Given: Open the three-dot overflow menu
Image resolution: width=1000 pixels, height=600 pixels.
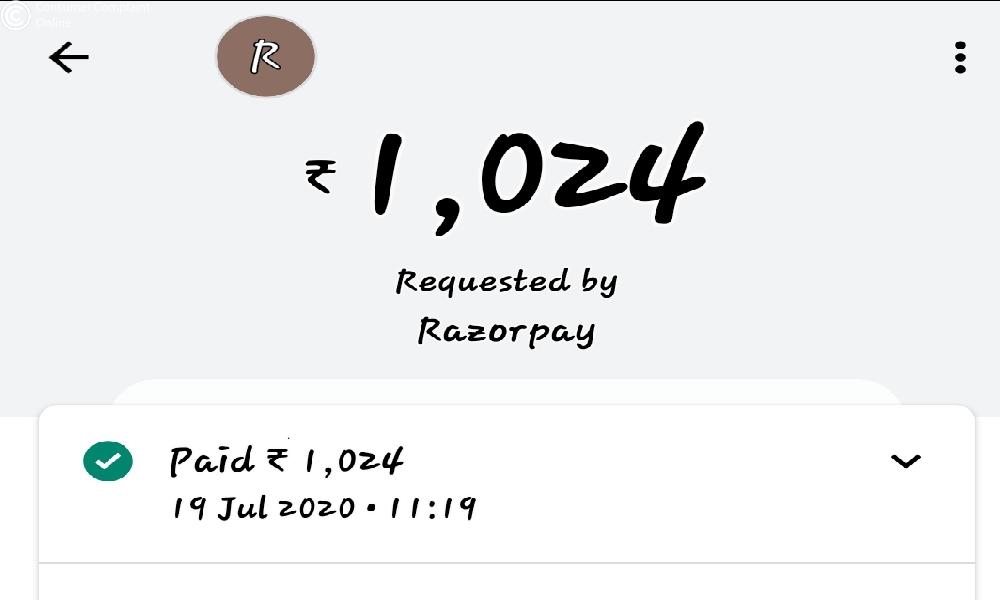Looking at the screenshot, I should tap(960, 57).
